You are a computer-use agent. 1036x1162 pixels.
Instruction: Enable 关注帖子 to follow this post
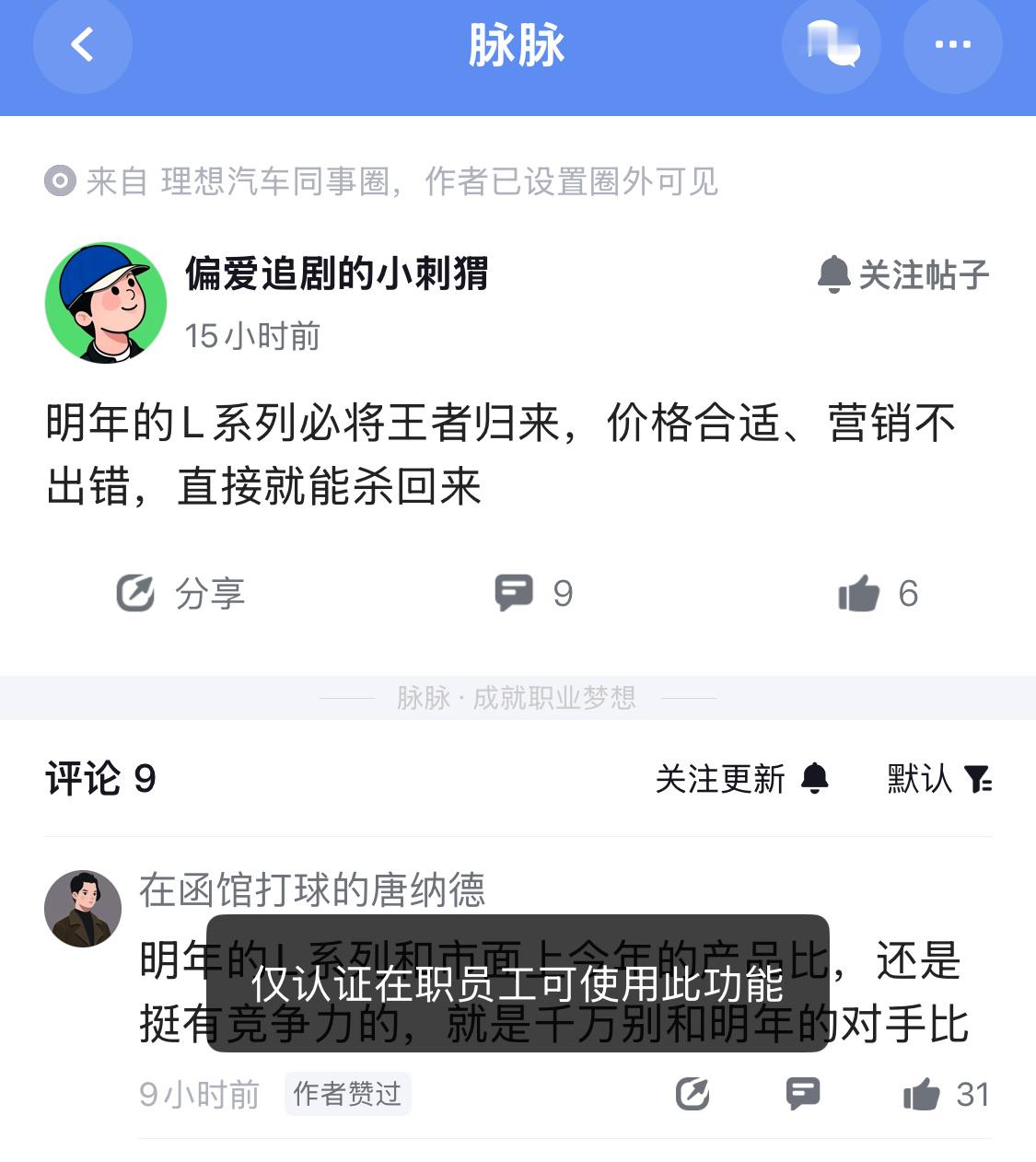point(903,273)
